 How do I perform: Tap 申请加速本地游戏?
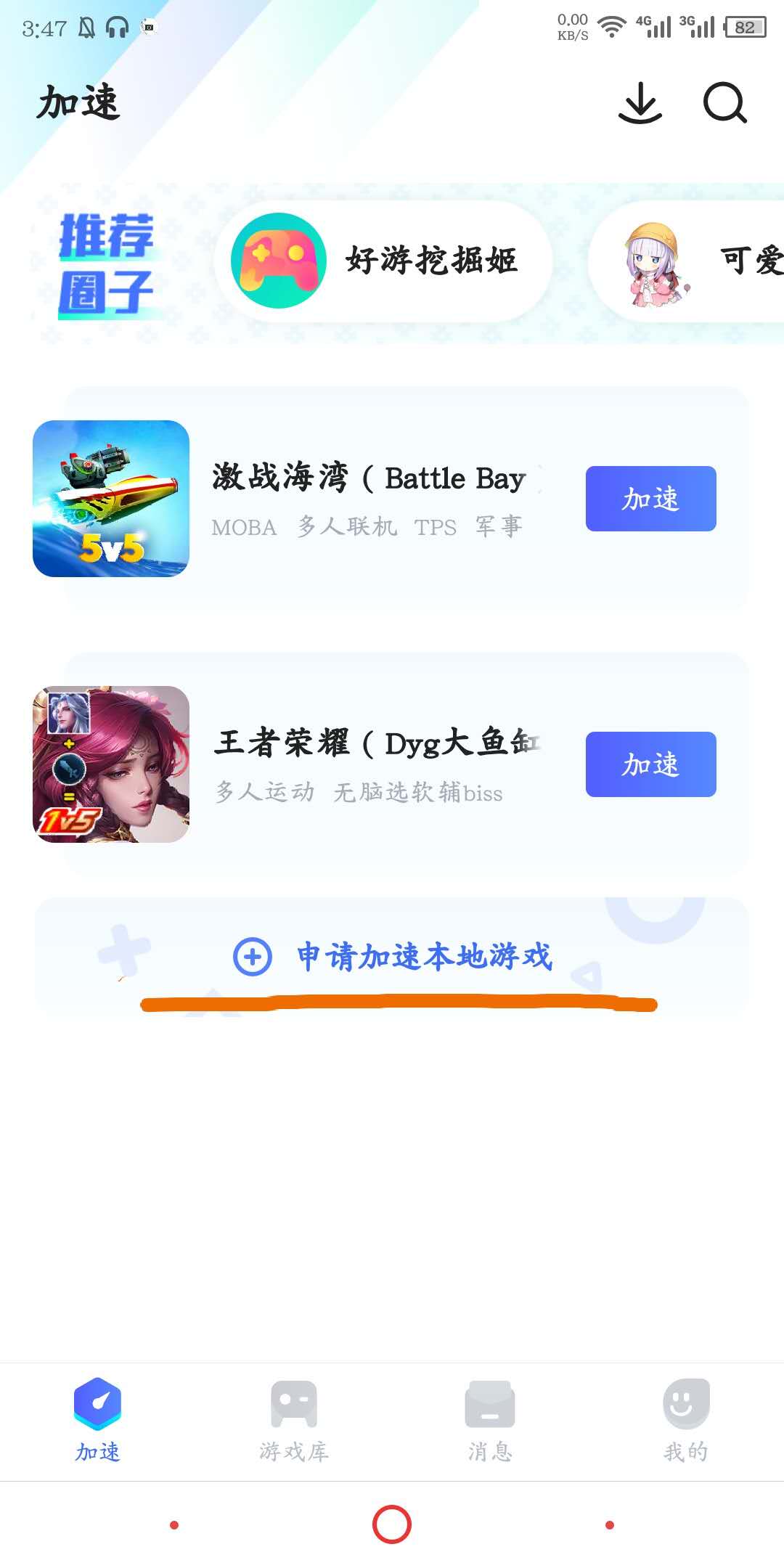[x=393, y=956]
